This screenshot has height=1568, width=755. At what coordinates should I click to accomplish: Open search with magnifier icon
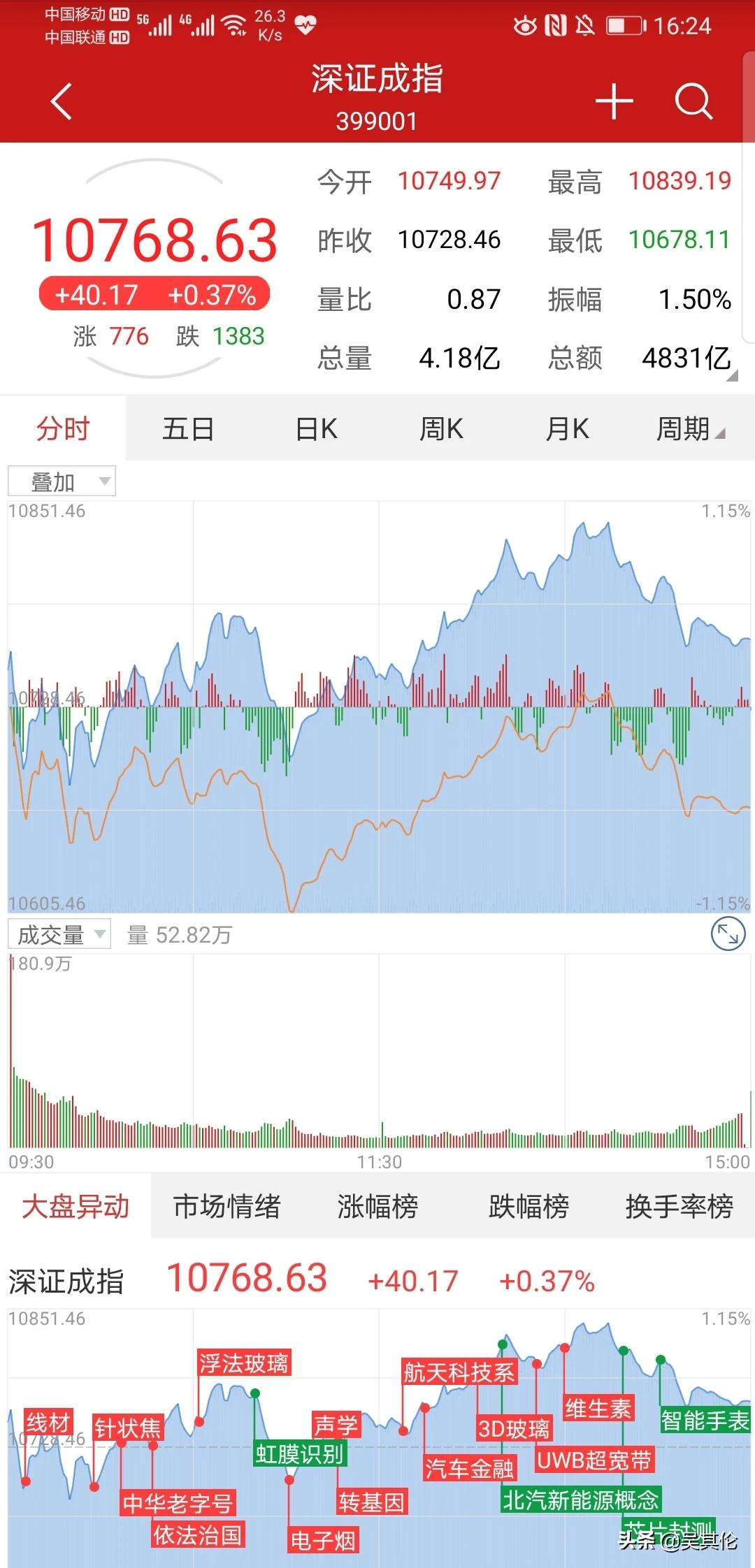tap(693, 102)
